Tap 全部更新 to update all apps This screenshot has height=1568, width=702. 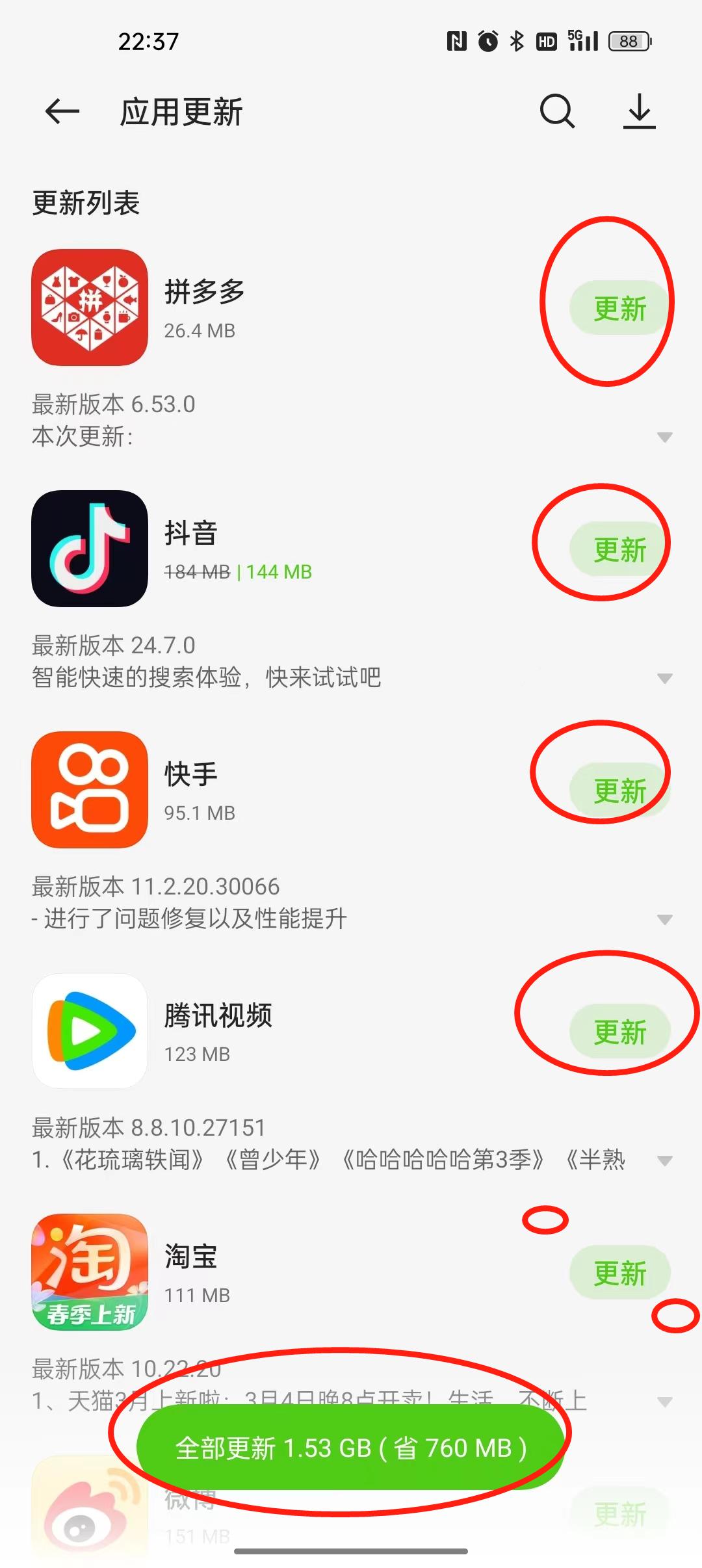(351, 1444)
